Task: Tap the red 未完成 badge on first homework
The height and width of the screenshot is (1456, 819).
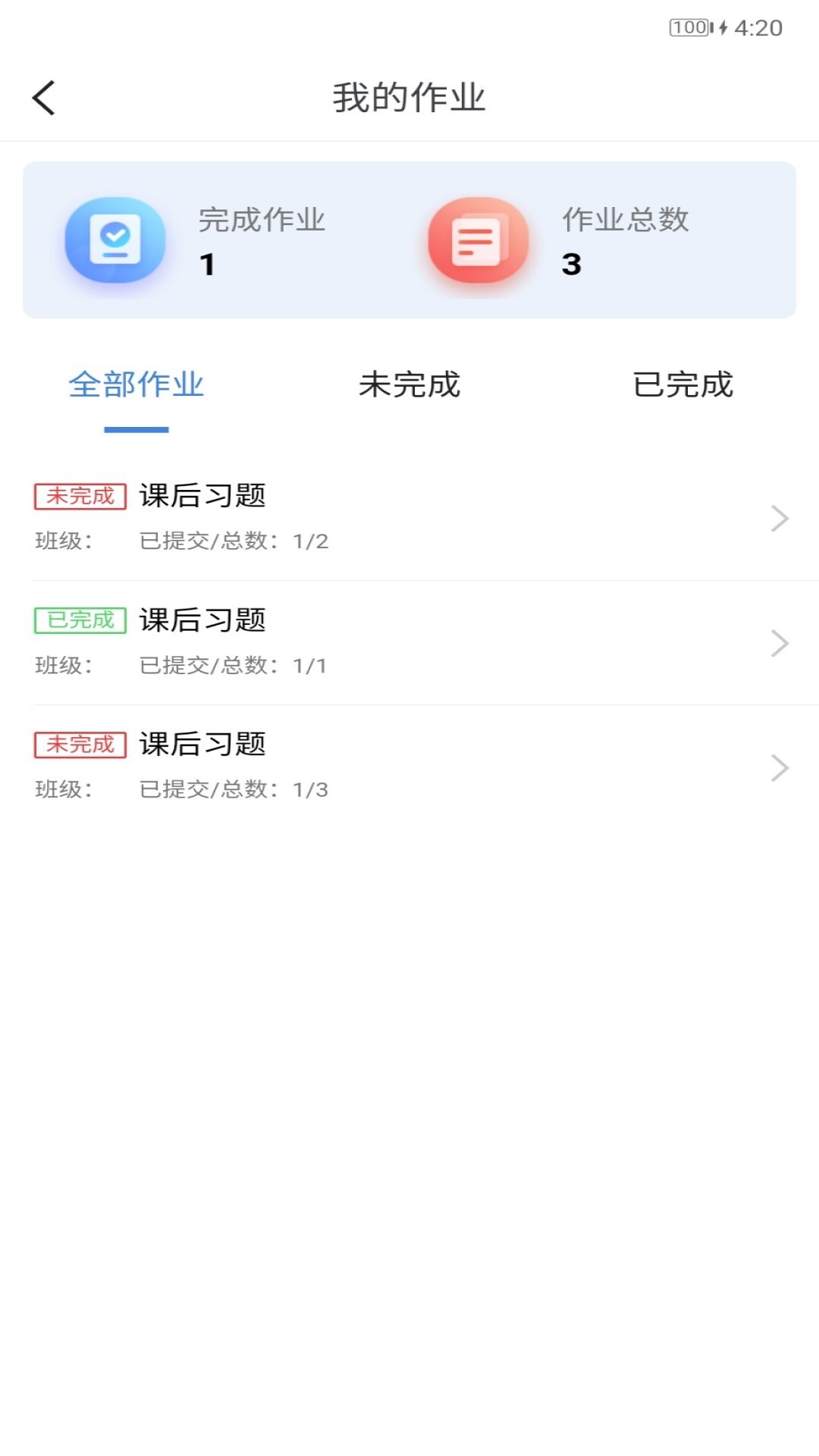Action: [80, 497]
